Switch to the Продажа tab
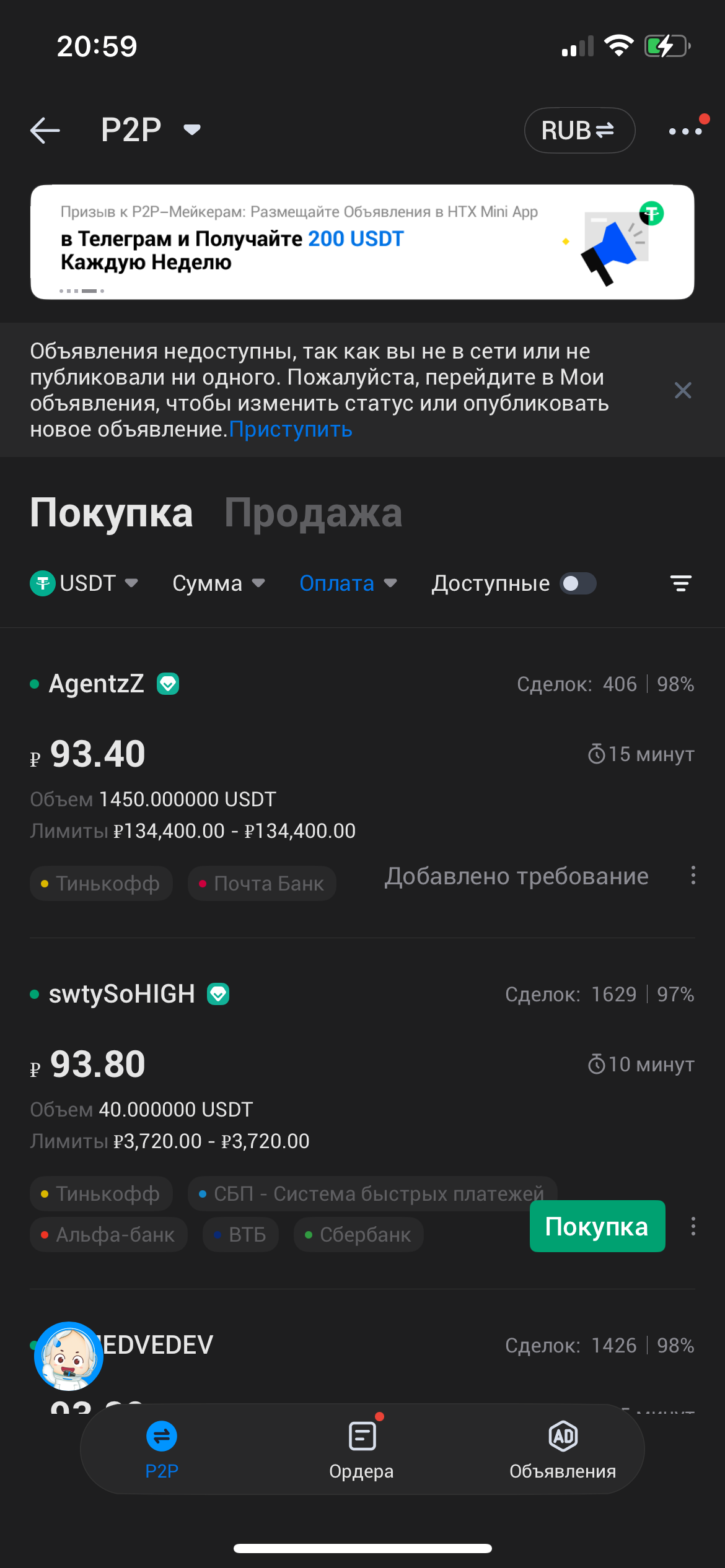Viewport: 725px width, 1568px height. (x=313, y=513)
